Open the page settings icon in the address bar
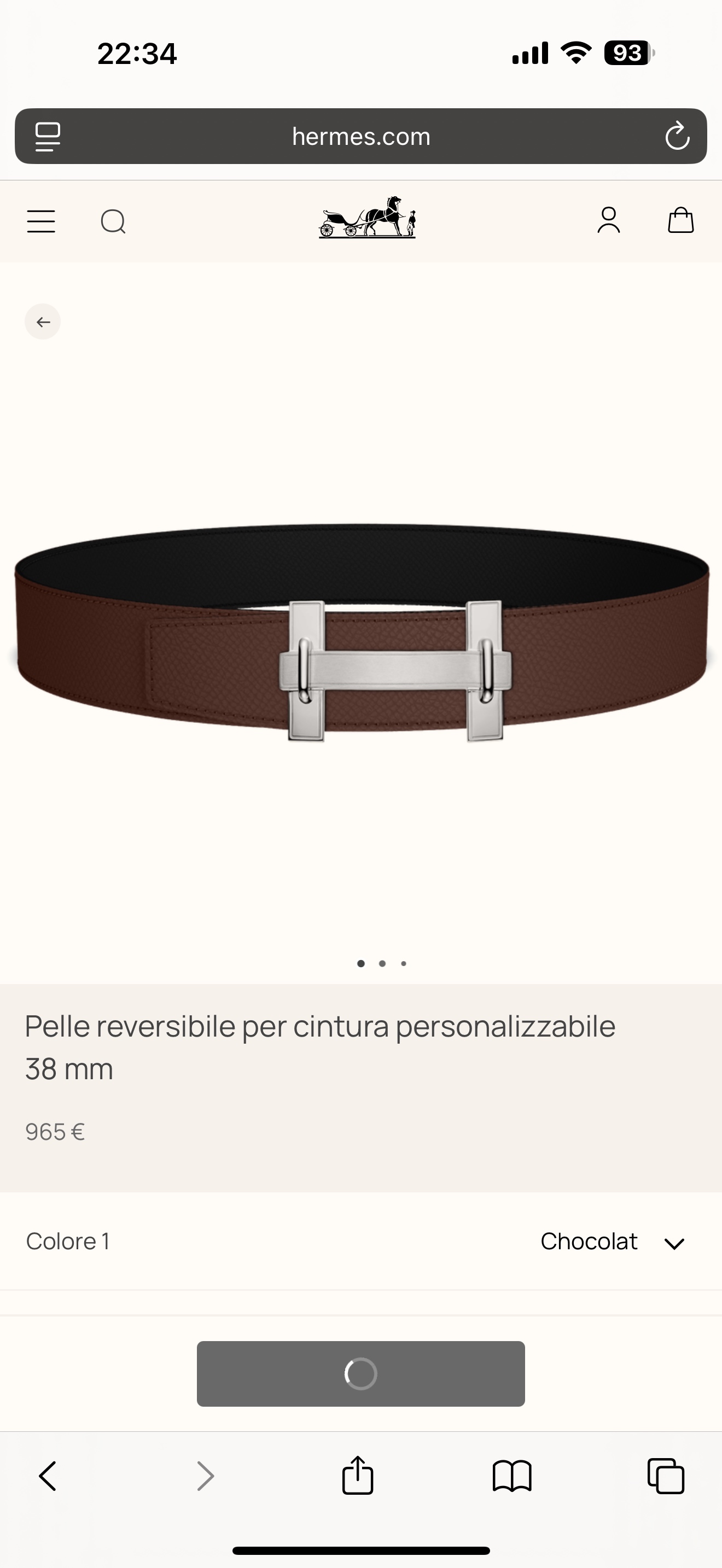722x1568 pixels. coord(48,136)
